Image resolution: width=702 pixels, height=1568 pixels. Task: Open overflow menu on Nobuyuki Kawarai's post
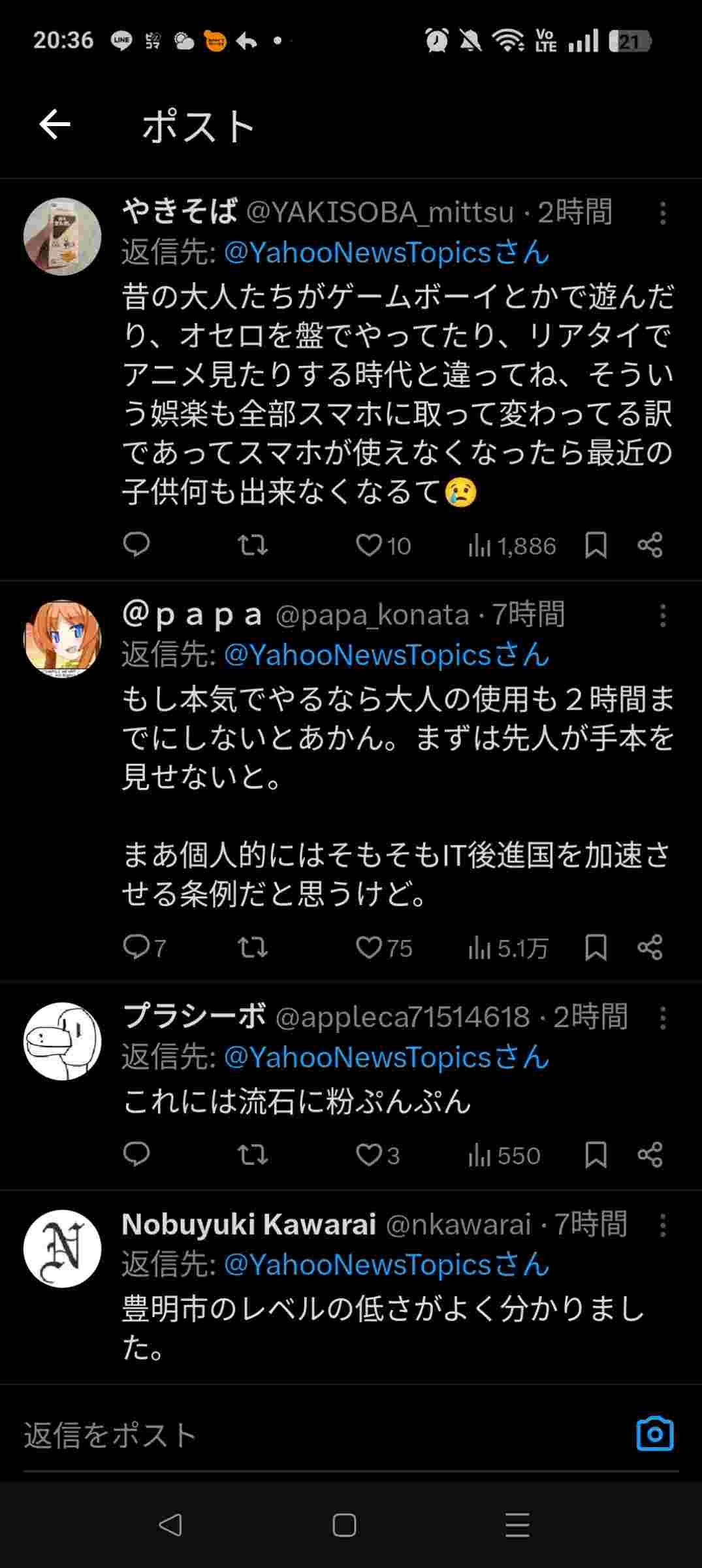[x=663, y=1225]
